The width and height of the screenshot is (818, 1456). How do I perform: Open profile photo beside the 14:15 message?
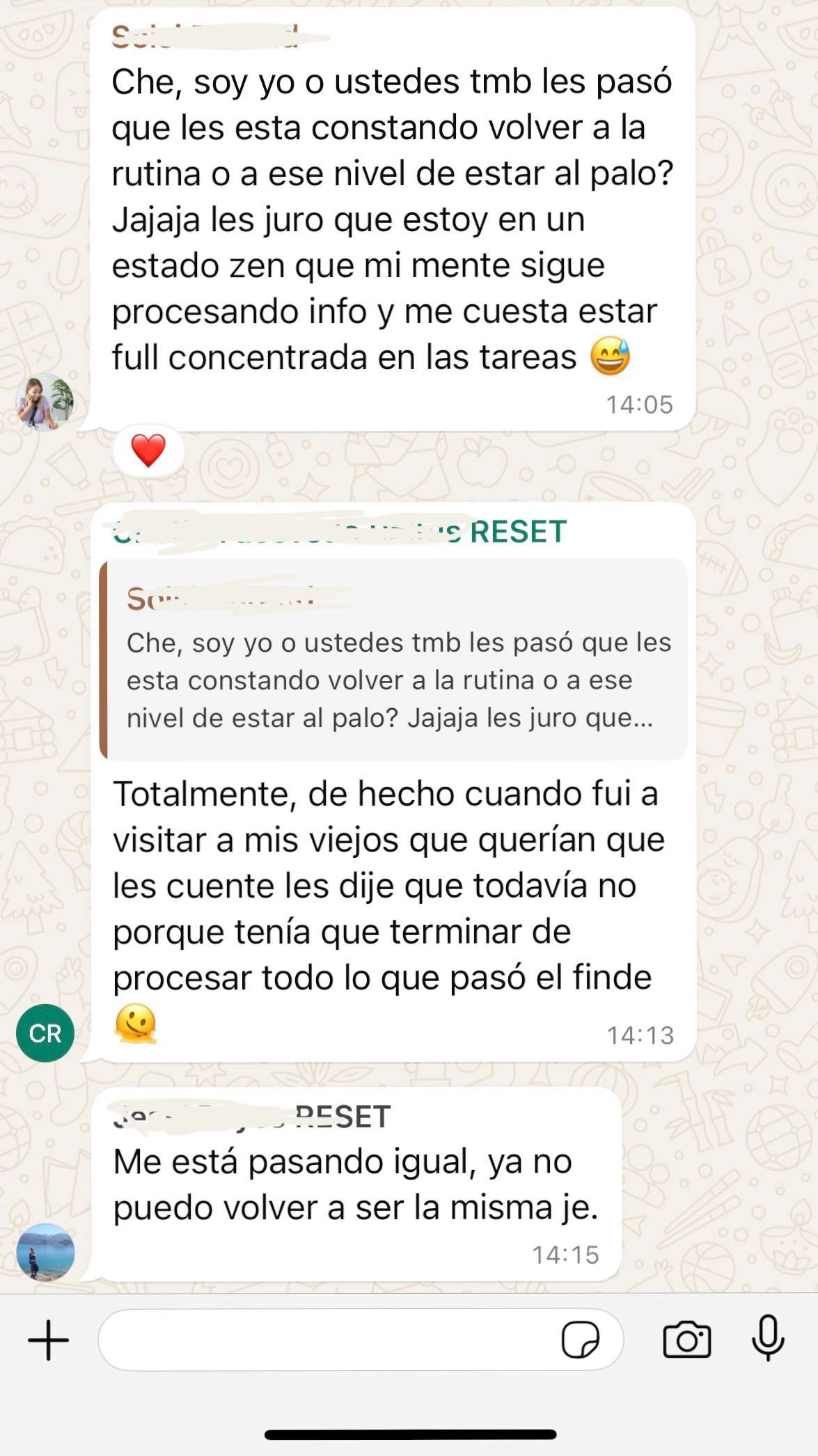coord(45,1251)
